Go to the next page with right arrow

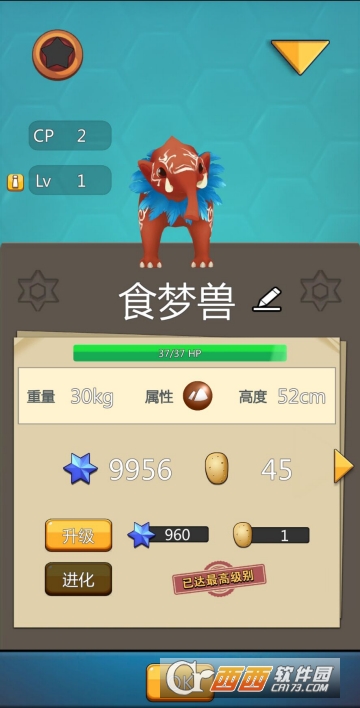(343, 466)
